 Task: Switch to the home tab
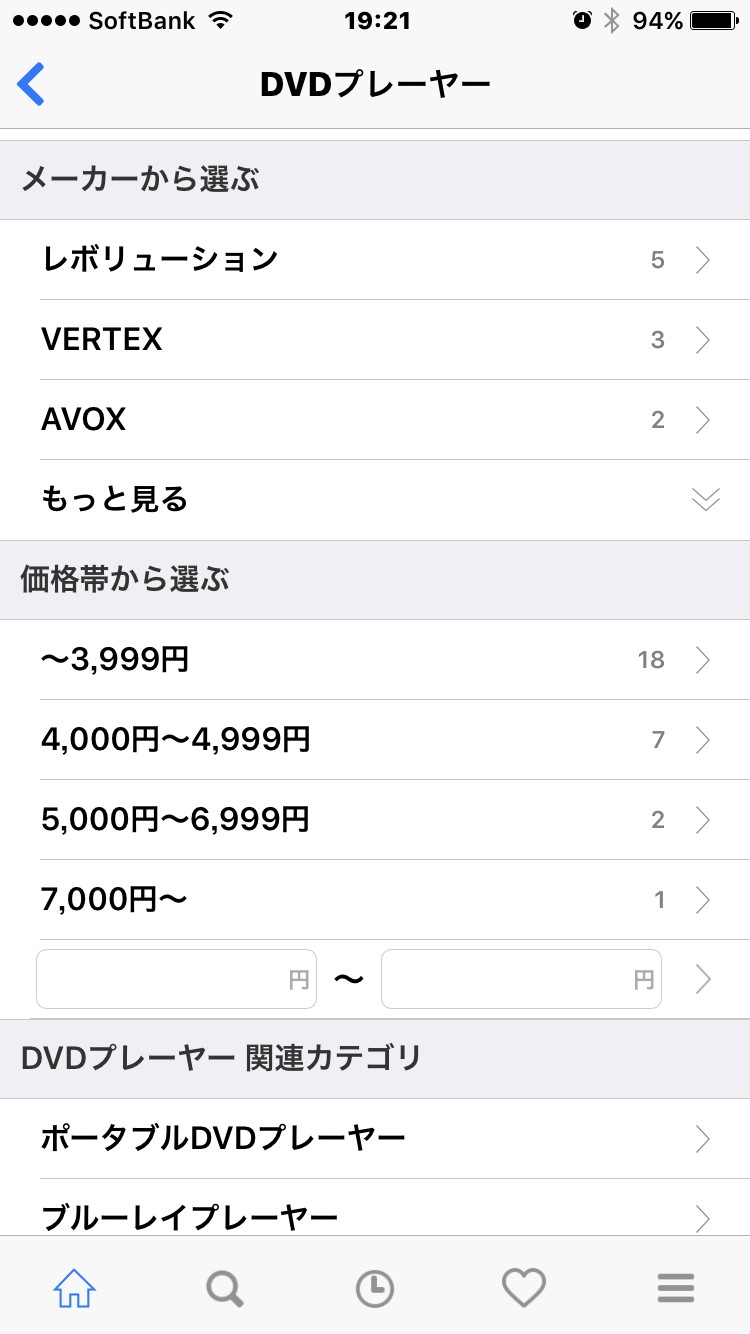(x=75, y=1288)
